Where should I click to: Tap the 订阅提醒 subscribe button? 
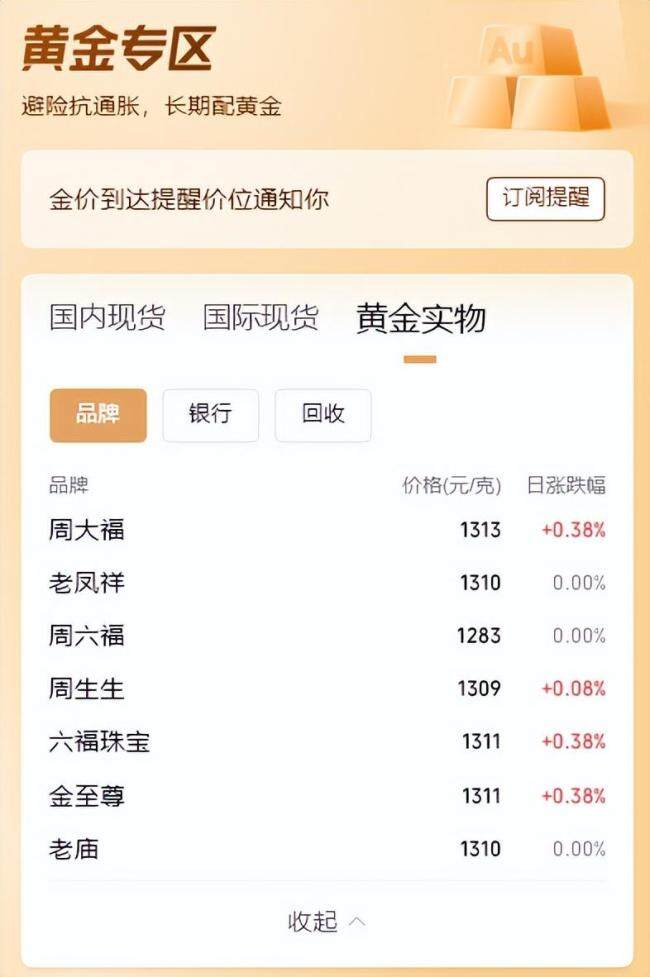(545, 199)
